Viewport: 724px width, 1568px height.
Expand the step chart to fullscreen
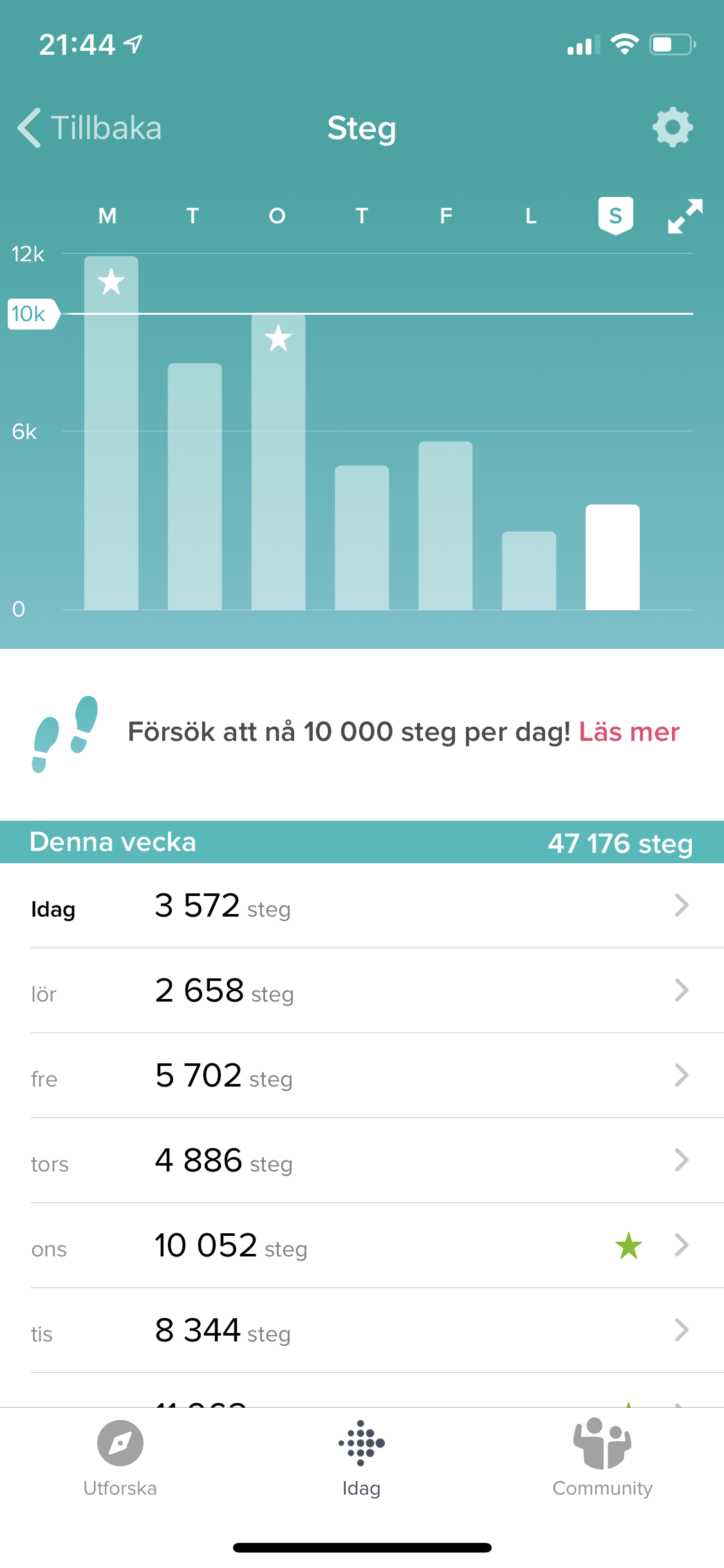point(685,216)
